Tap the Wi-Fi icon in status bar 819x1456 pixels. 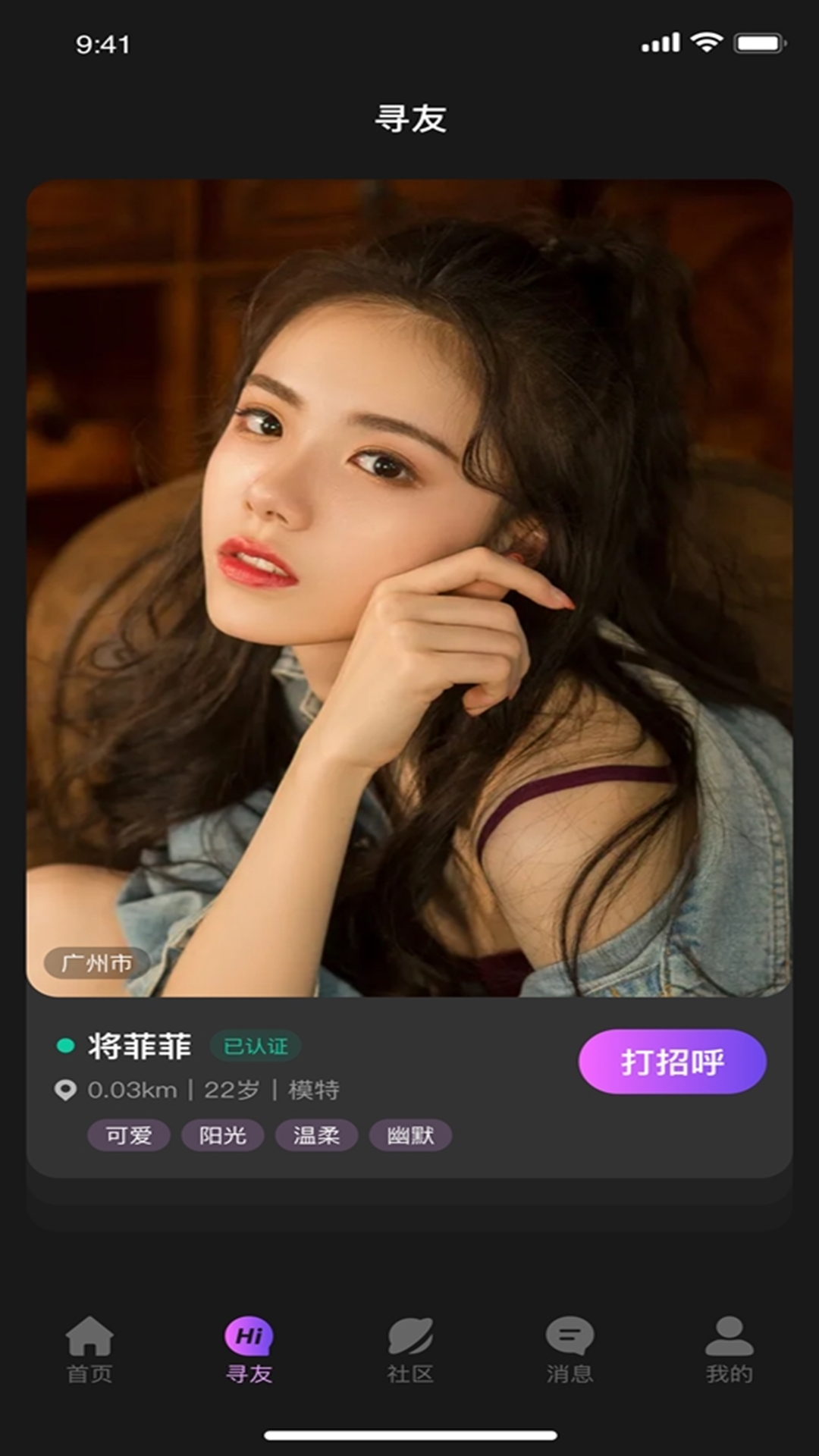point(707,43)
